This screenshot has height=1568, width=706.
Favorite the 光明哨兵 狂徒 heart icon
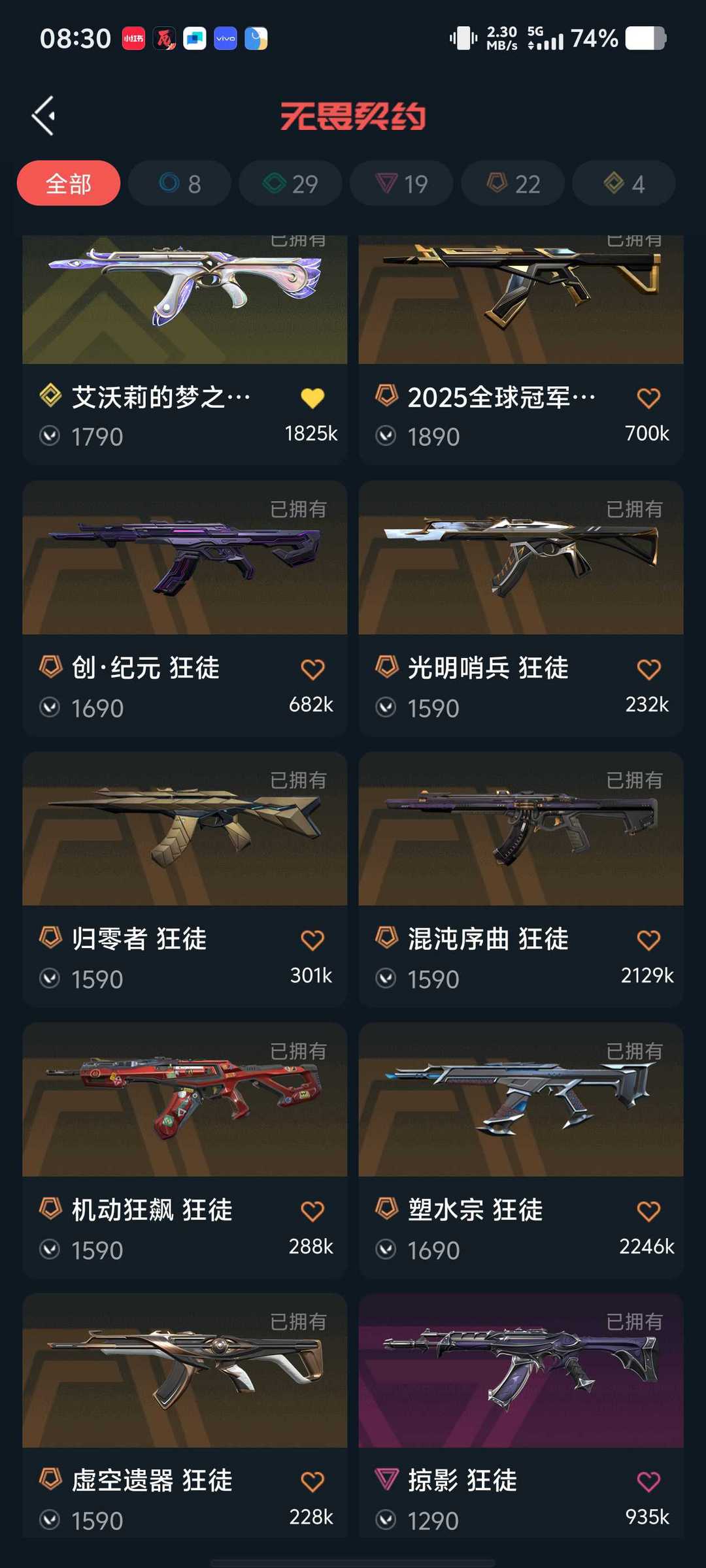point(648,669)
